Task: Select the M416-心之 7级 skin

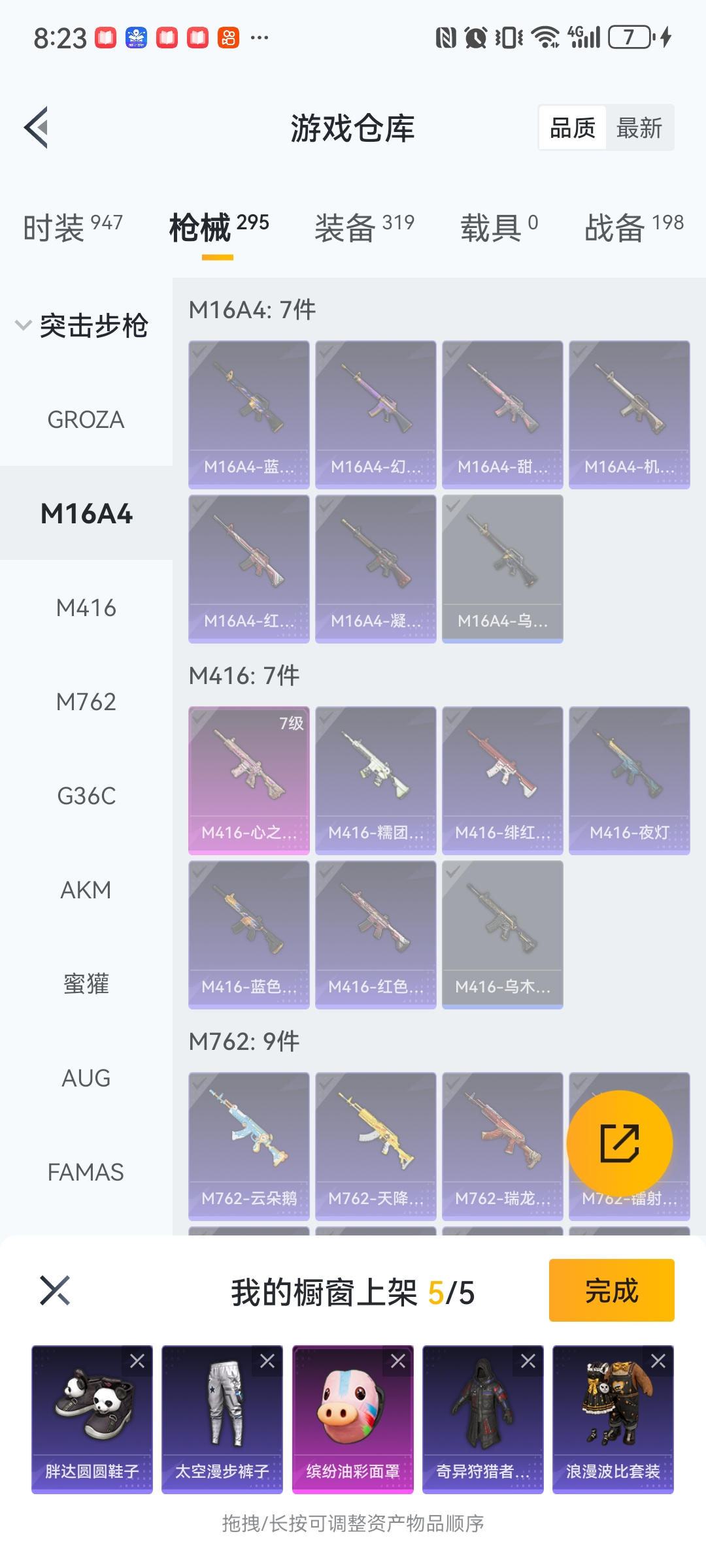Action: pos(249,780)
